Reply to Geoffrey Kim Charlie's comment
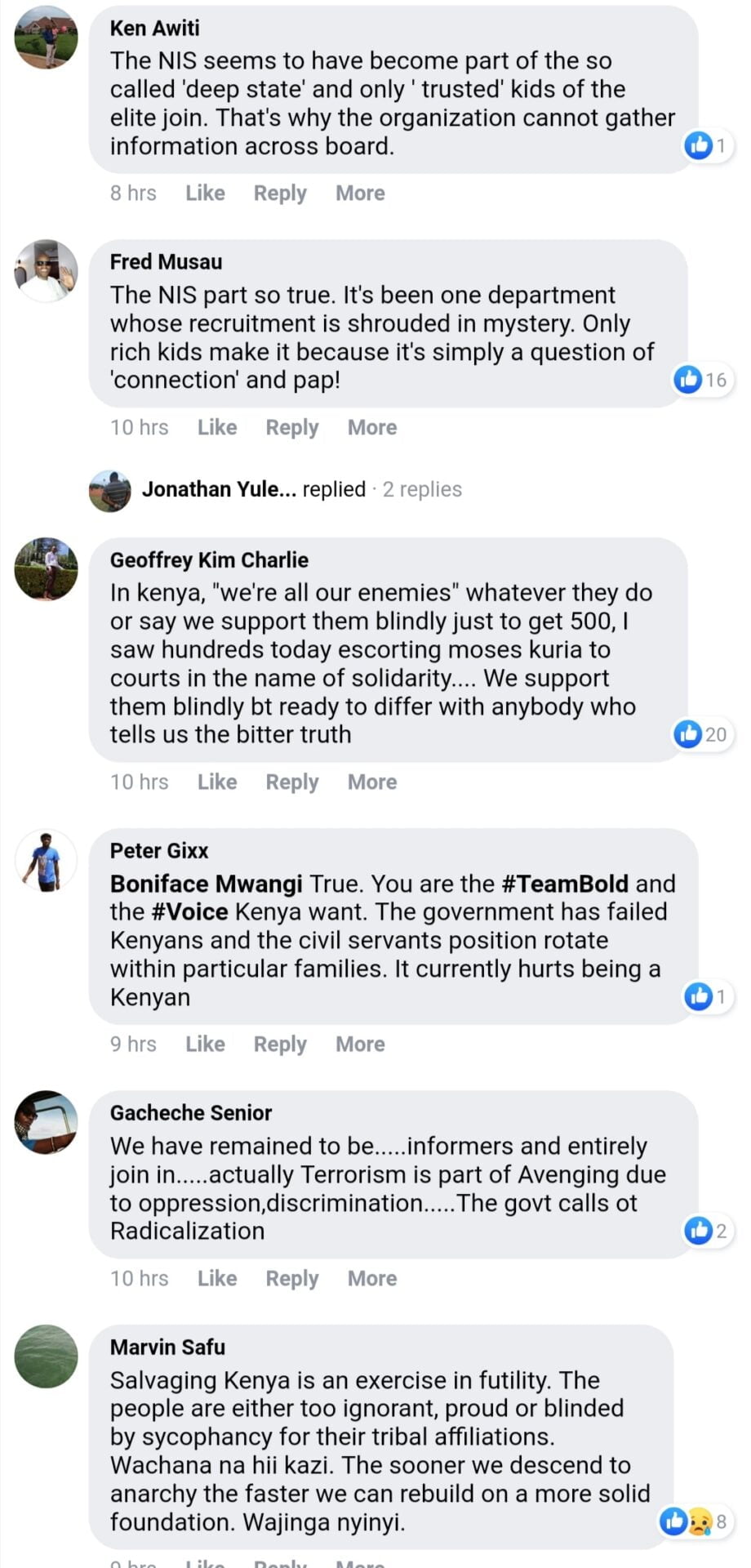The width and height of the screenshot is (751, 1568). click(x=292, y=782)
